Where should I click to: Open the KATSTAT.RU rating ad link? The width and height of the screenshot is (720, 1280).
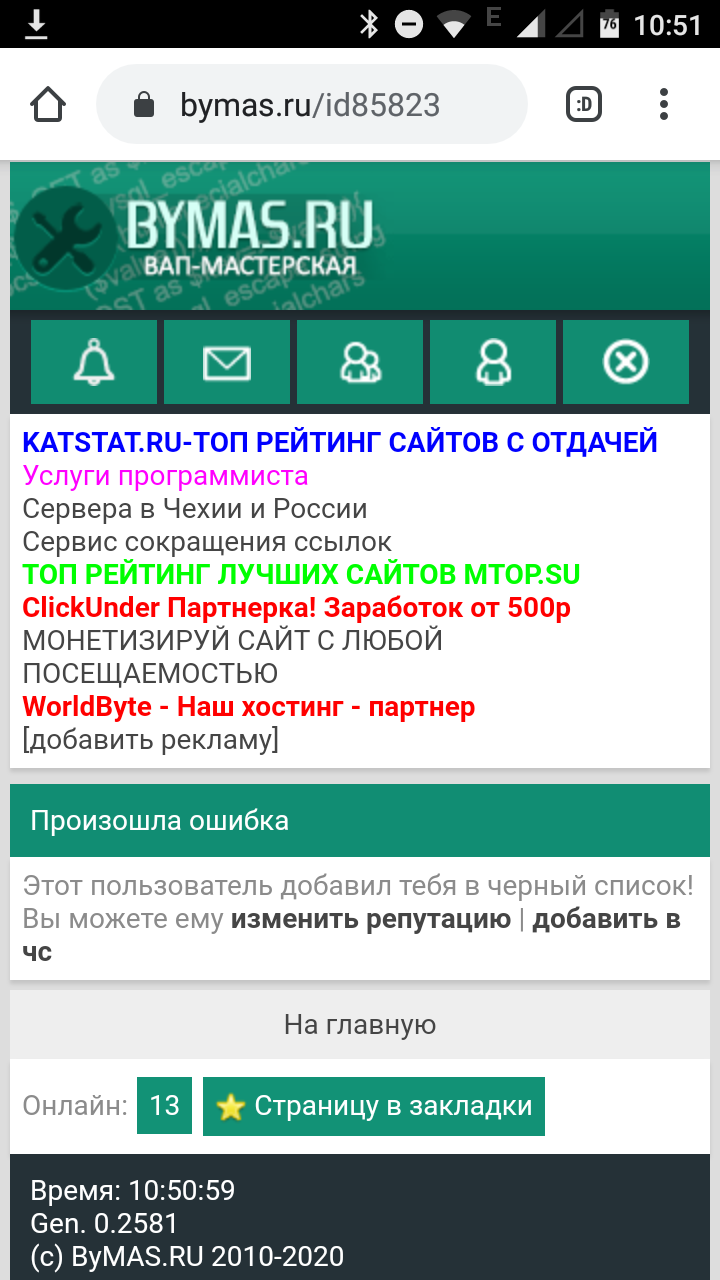click(340, 442)
